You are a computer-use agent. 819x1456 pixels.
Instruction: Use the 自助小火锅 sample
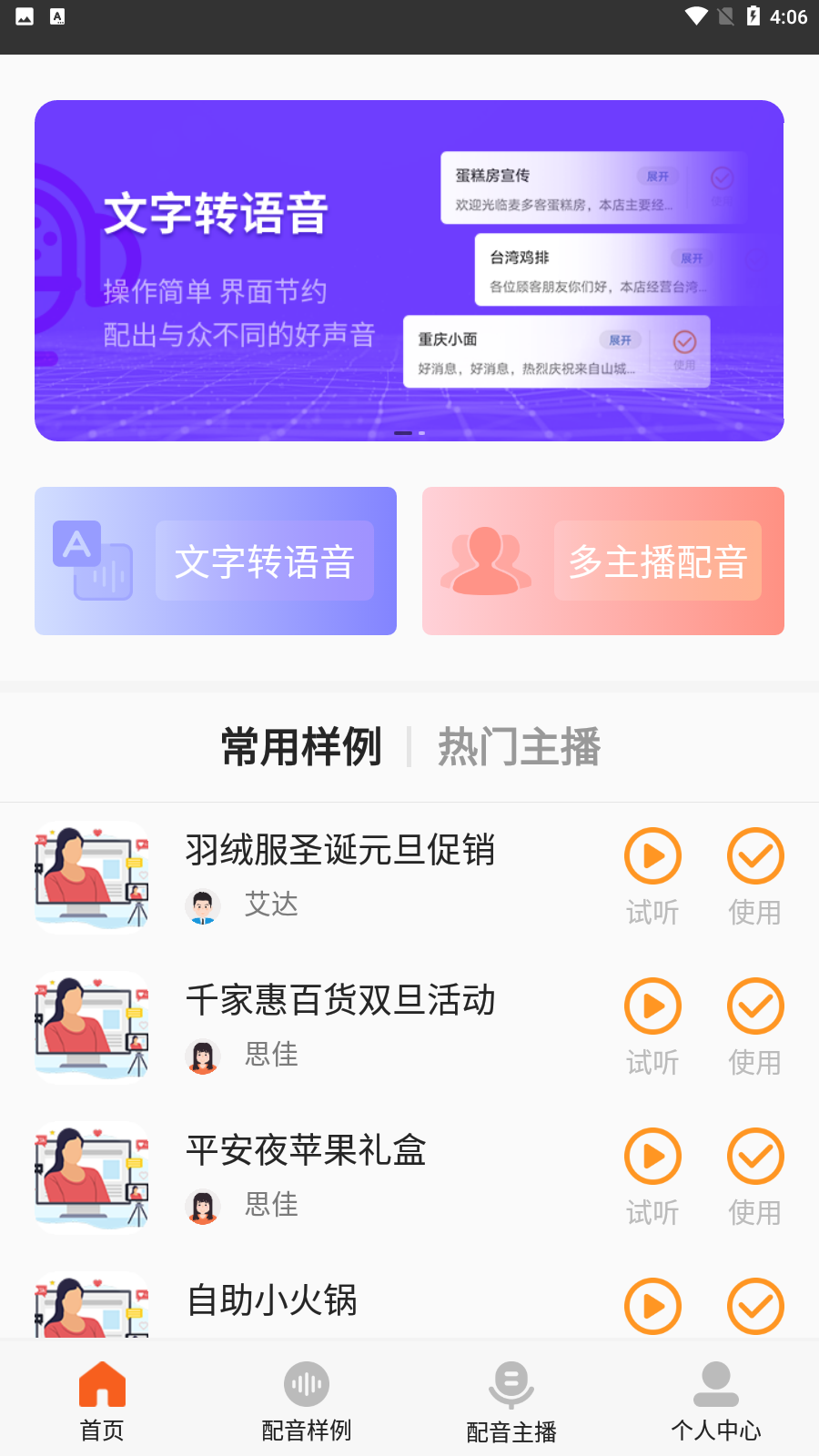coord(755,1307)
